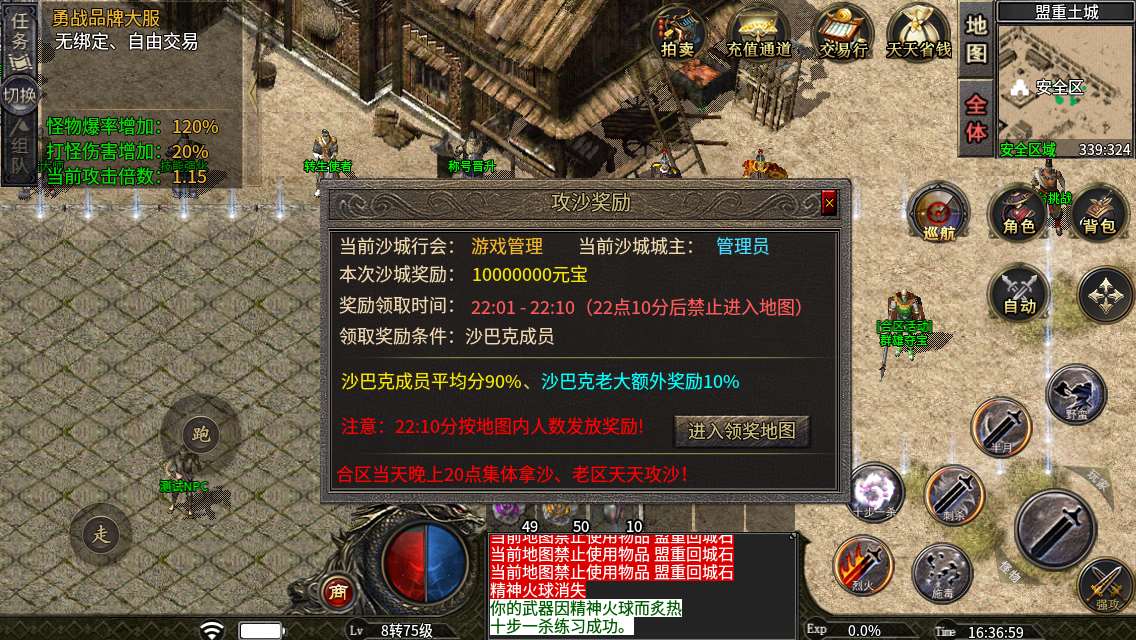Tap the 走 walk button

[101, 533]
